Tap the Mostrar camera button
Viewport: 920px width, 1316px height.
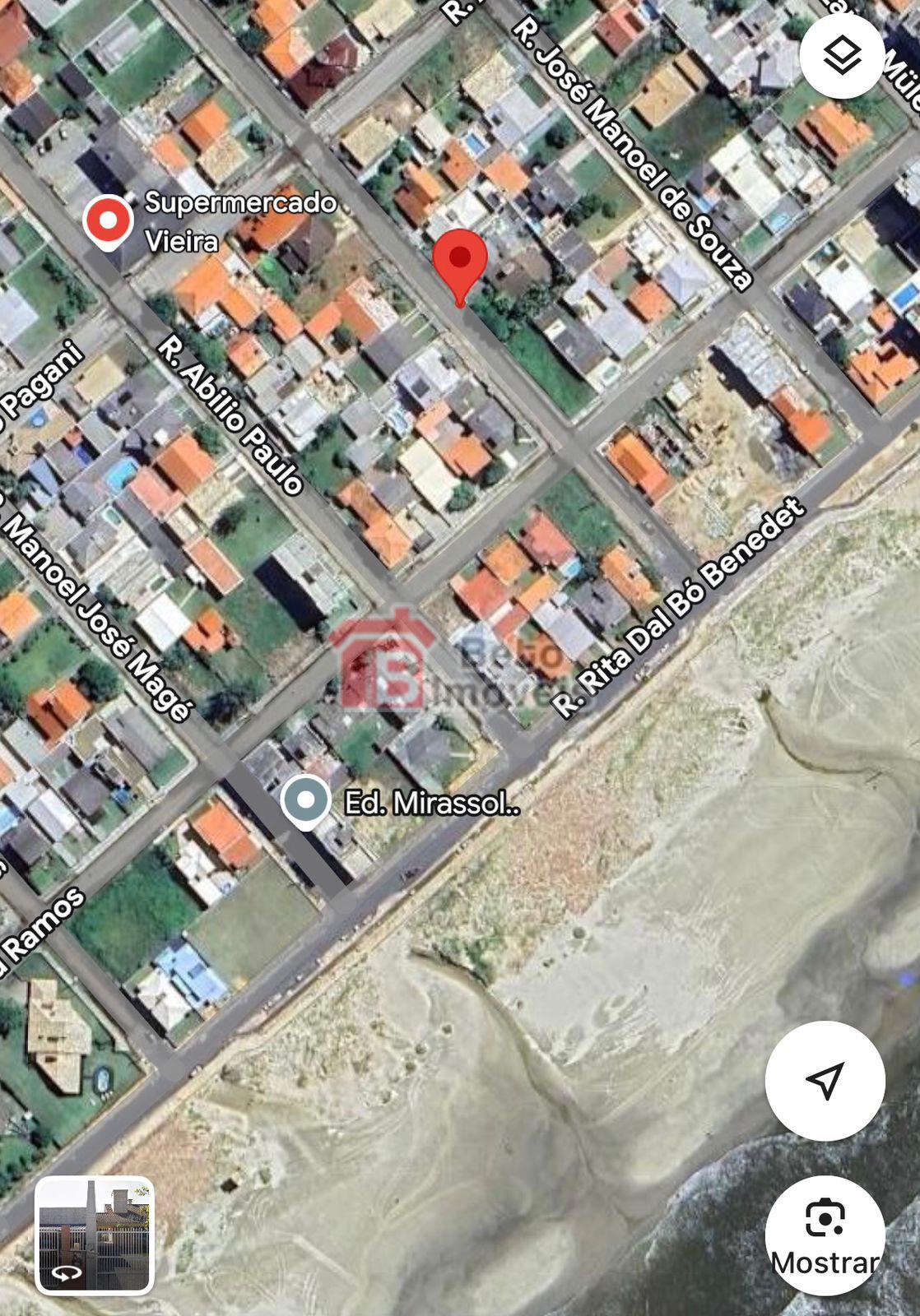coord(825,1235)
